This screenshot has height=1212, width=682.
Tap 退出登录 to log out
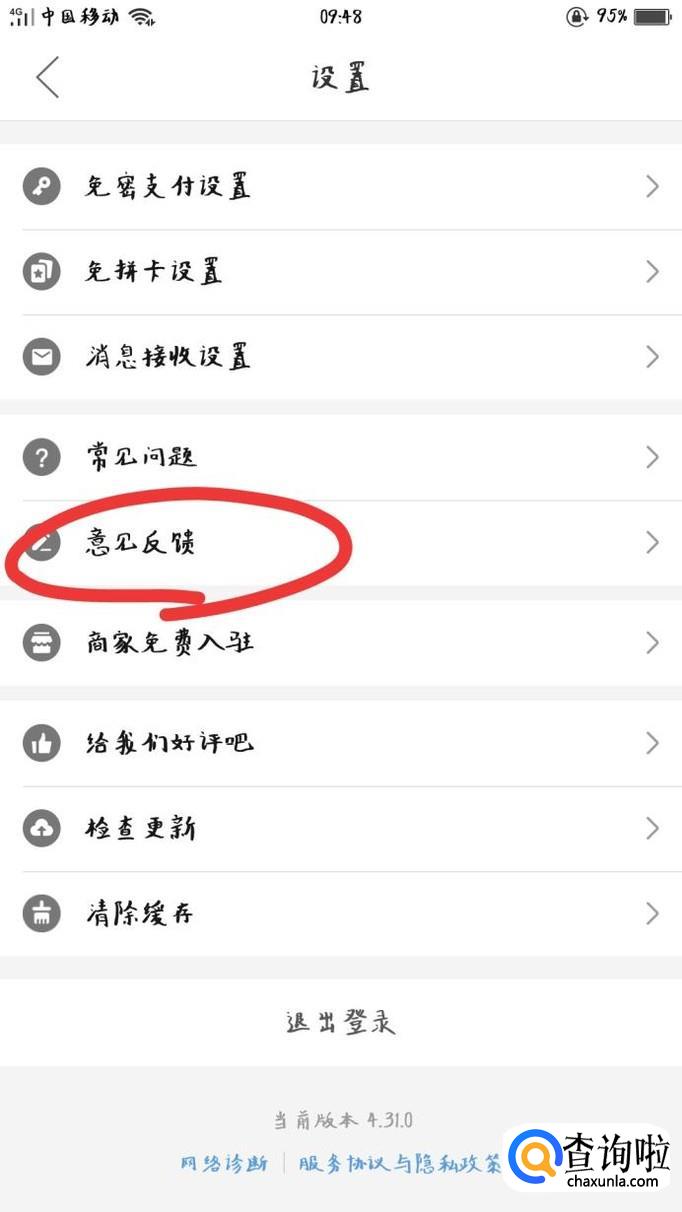tap(341, 1022)
